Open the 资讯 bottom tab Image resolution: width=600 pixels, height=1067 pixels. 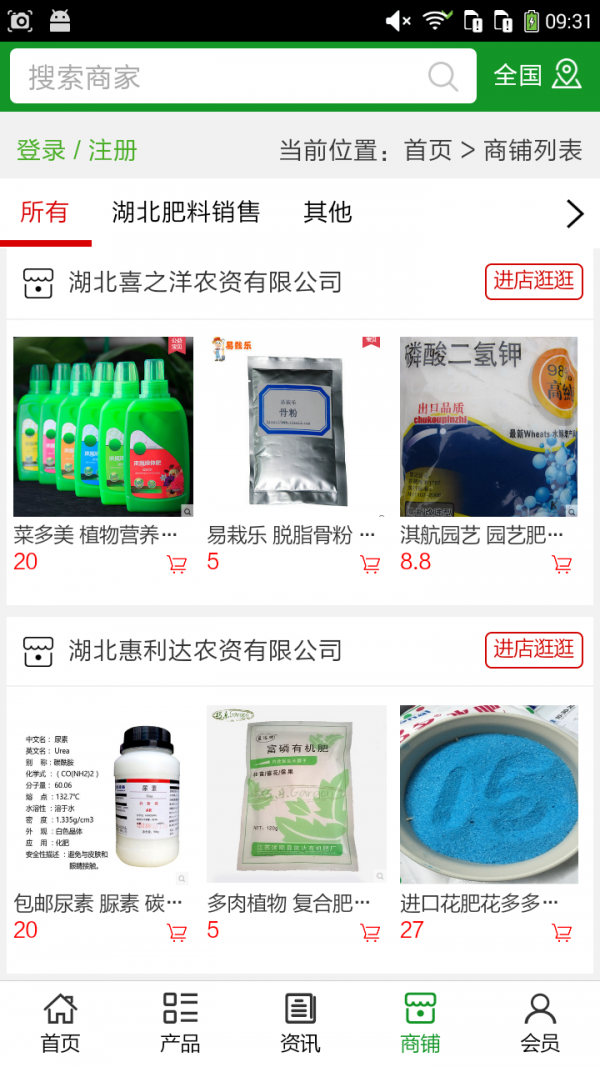pos(300,1023)
